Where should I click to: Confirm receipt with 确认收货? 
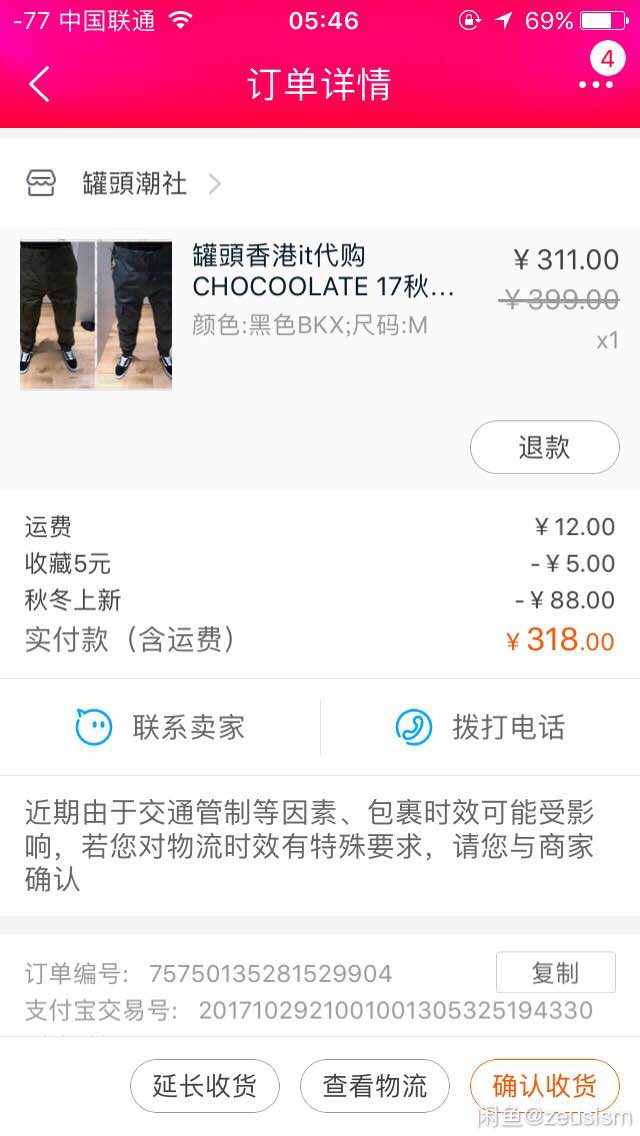point(544,1086)
